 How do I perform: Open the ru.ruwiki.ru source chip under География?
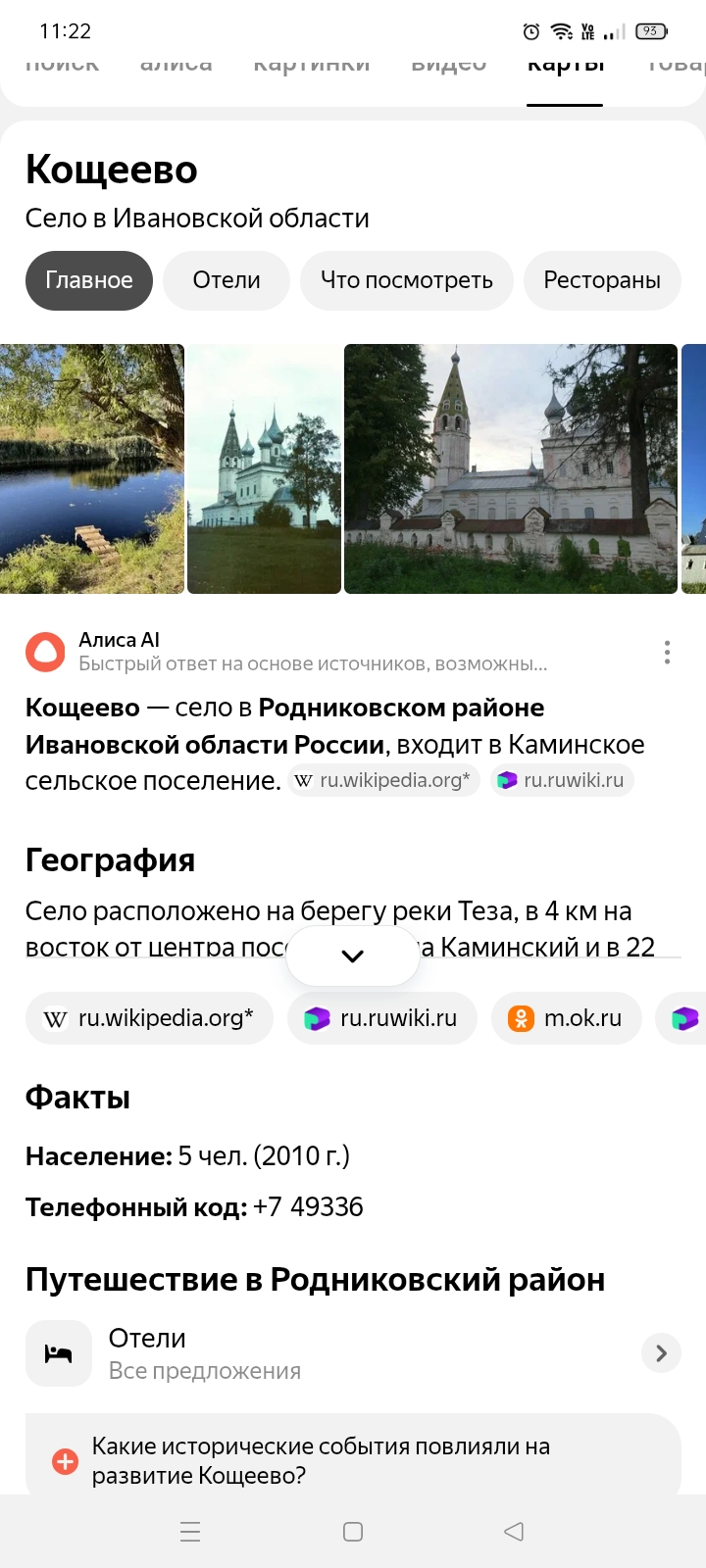click(381, 1018)
